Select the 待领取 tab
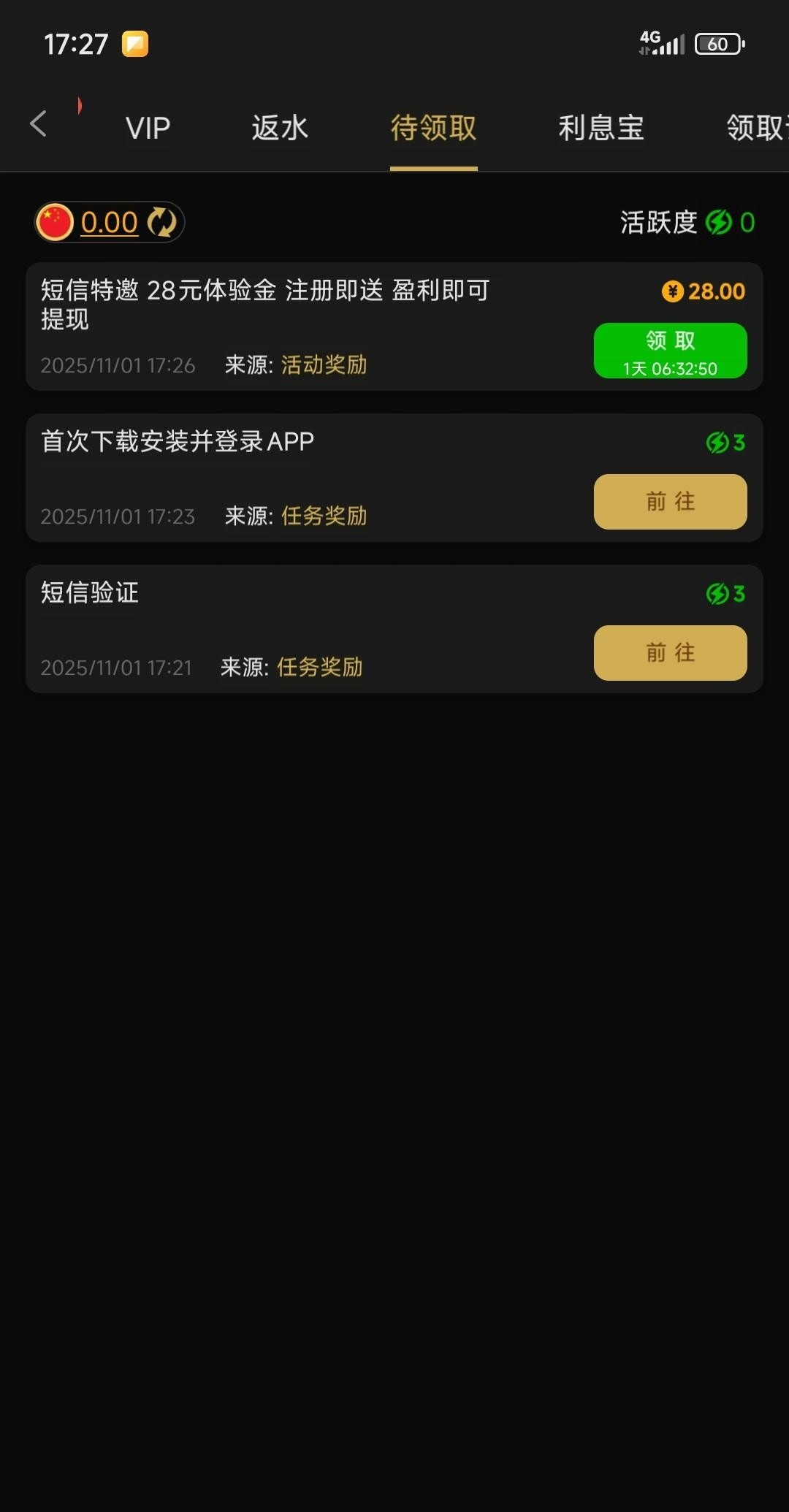Screen dimensions: 789x1512 point(433,129)
